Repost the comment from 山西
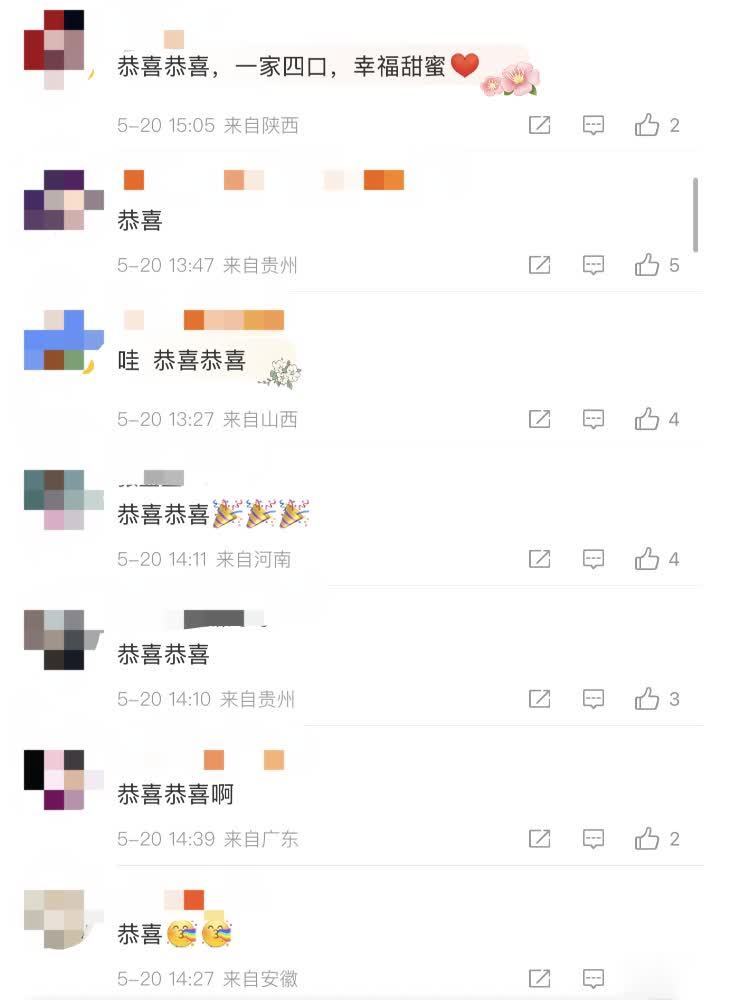Image resolution: width=738 pixels, height=1000 pixels. coord(540,419)
